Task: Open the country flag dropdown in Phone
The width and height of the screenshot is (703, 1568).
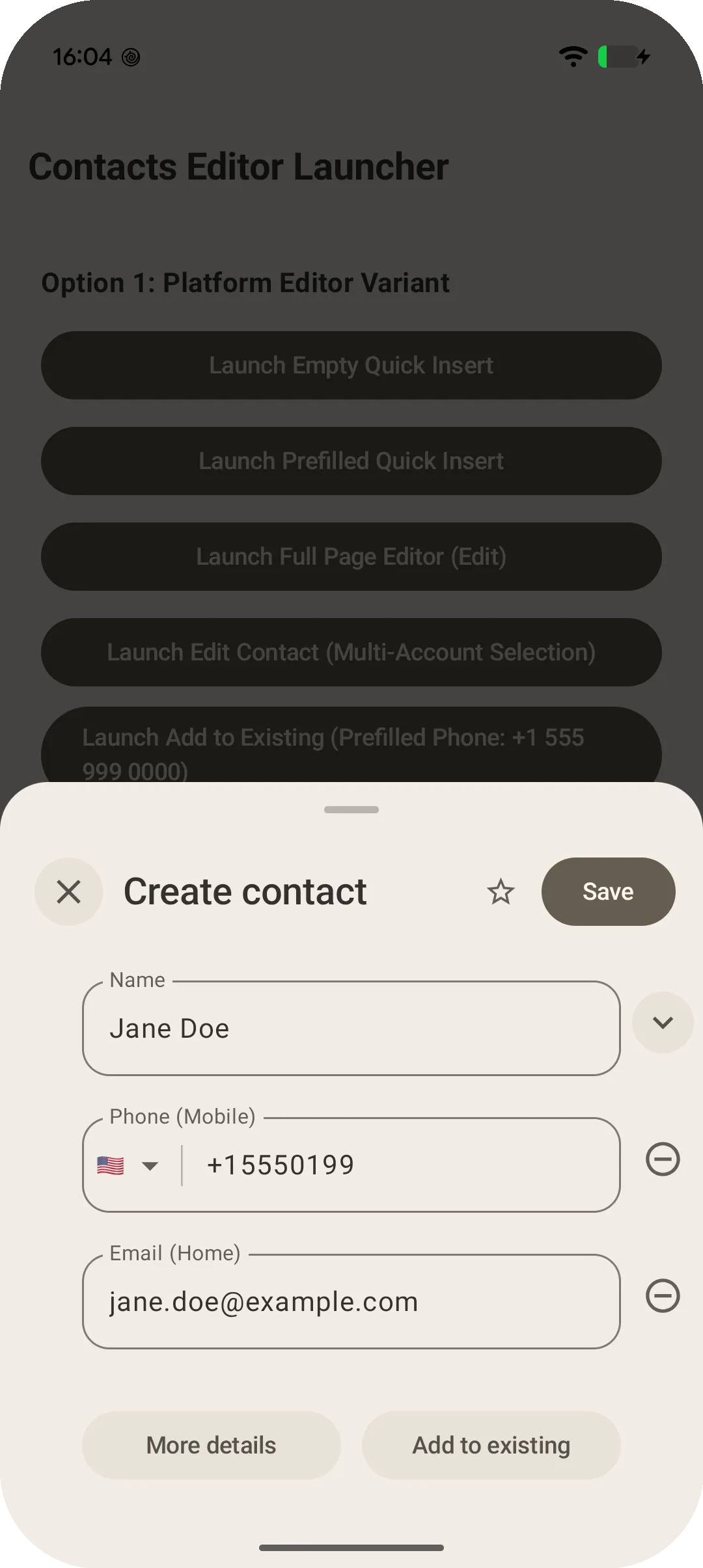Action: pyautogui.click(x=128, y=1165)
